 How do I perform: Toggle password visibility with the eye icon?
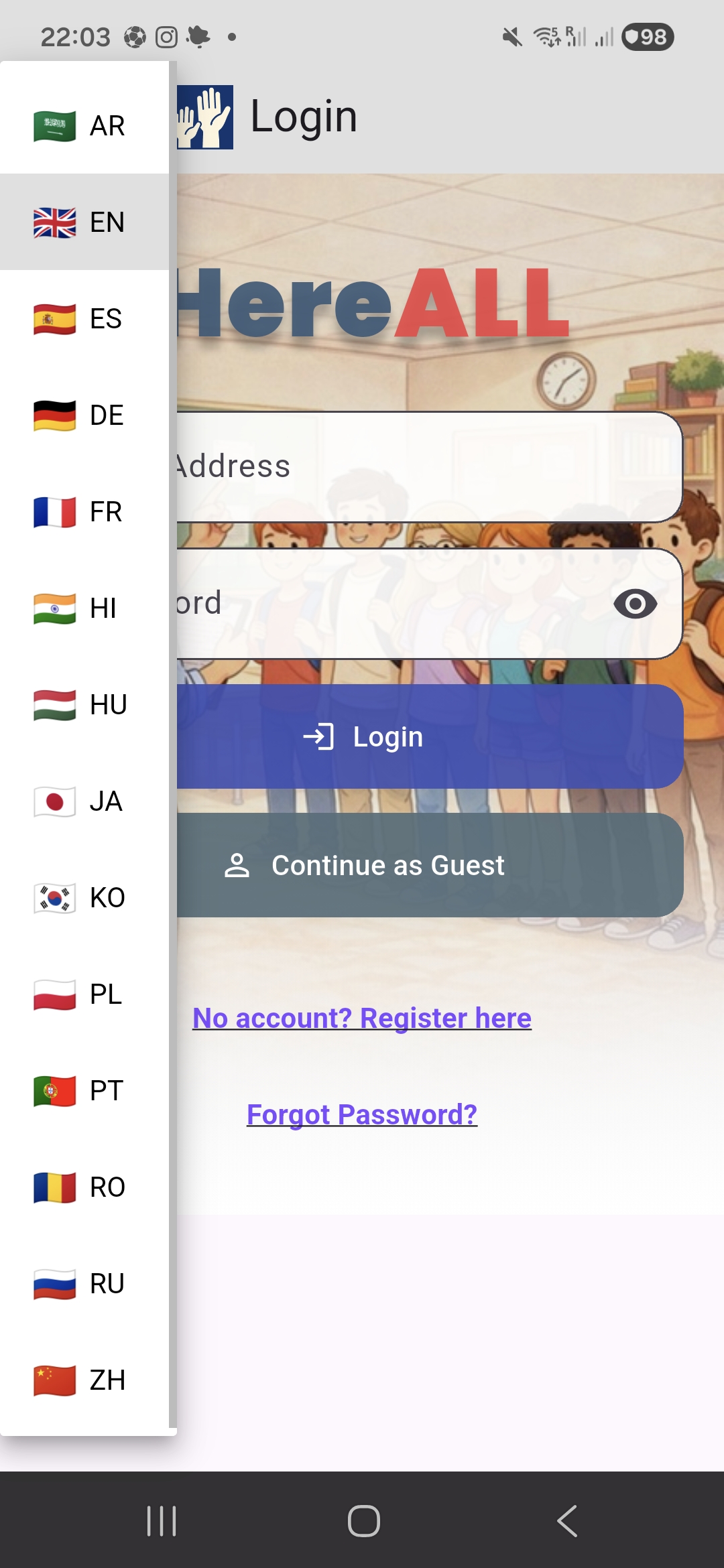635,603
